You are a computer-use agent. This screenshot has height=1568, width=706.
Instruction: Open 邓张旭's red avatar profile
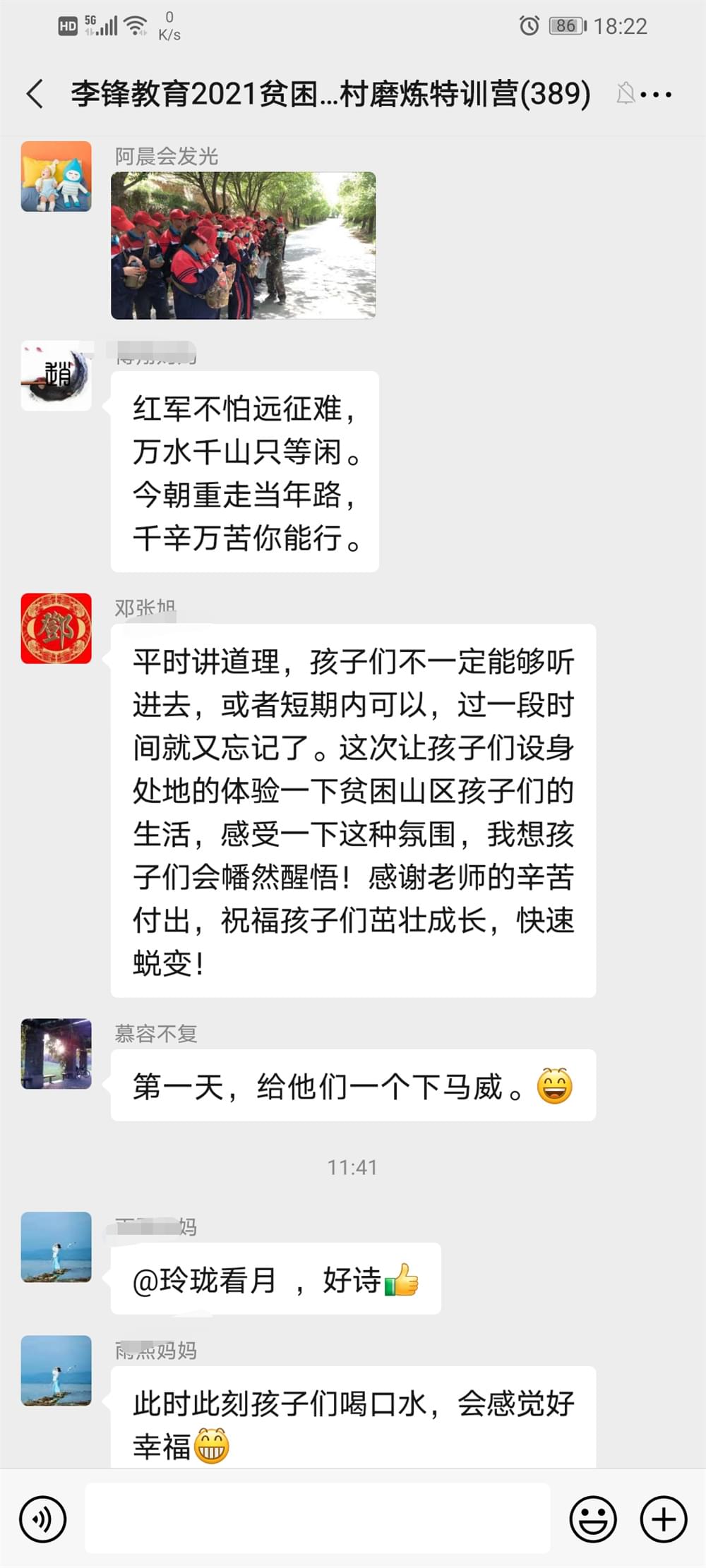(56, 628)
